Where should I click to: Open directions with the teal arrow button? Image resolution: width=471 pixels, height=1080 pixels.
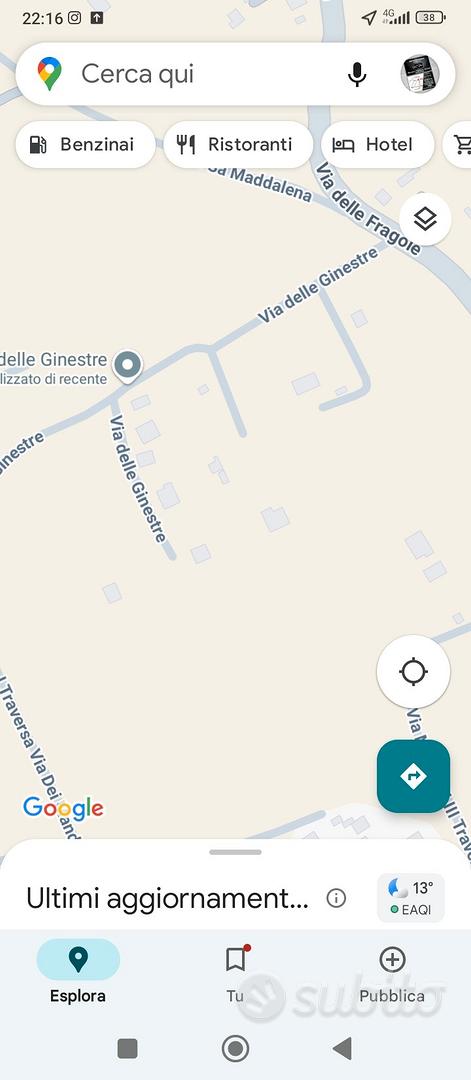[413, 776]
